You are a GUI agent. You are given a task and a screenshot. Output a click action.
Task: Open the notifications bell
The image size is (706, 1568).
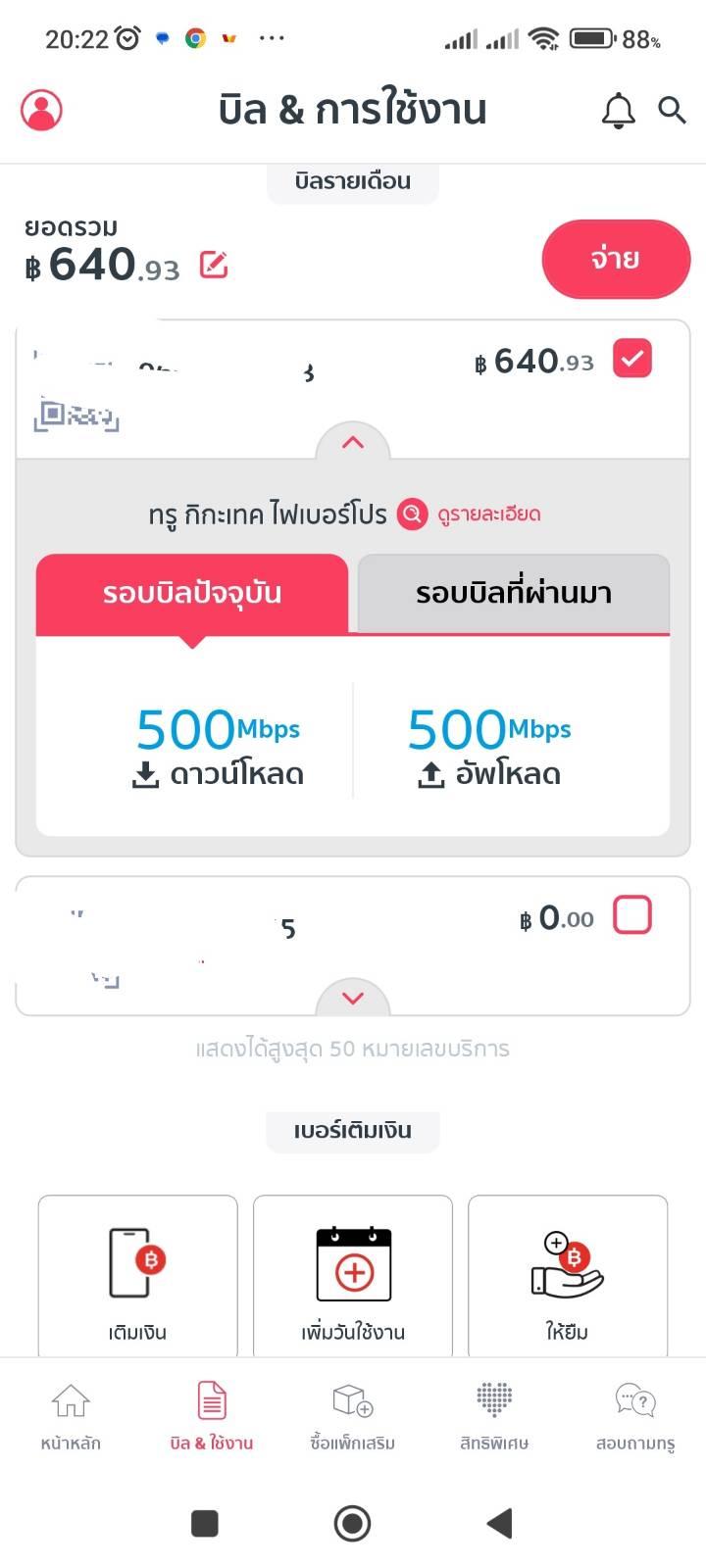pos(618,111)
